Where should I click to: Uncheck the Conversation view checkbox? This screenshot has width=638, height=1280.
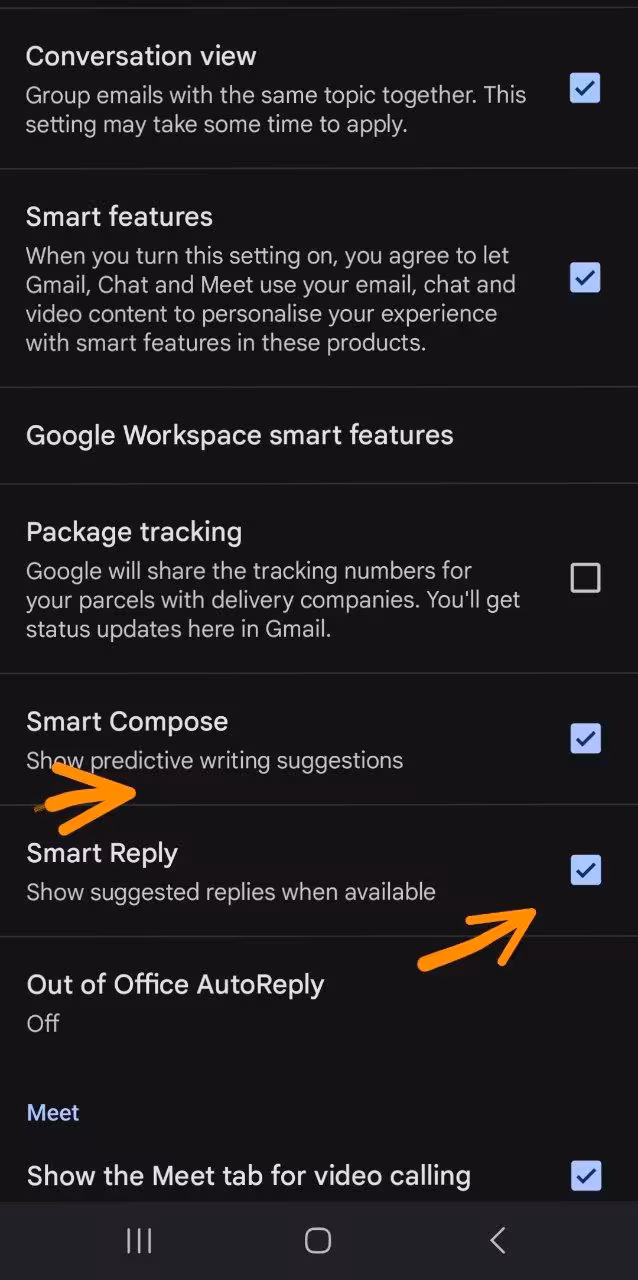point(585,89)
